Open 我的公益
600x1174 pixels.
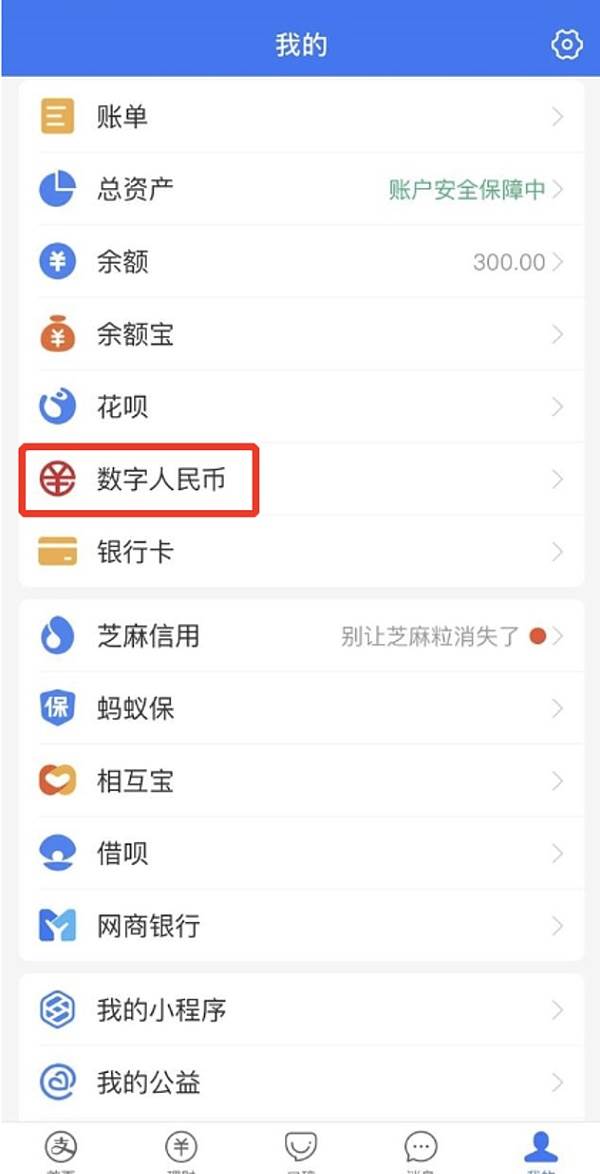[x=300, y=1082]
